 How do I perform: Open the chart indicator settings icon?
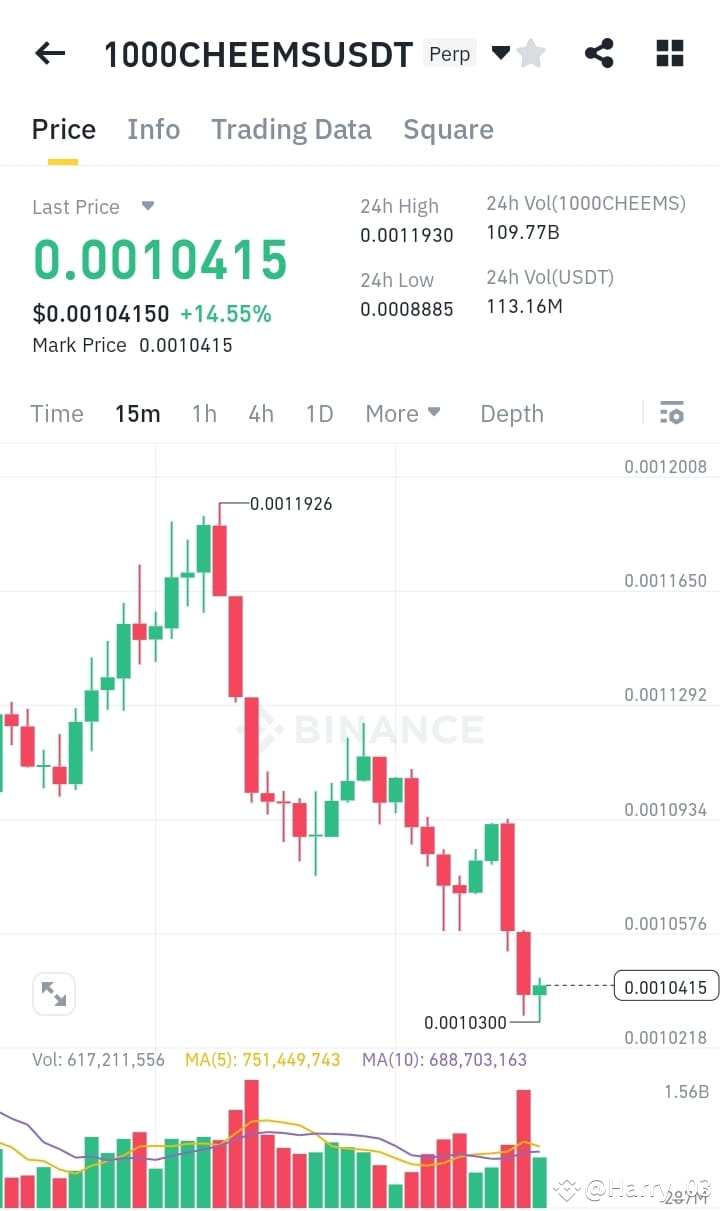pyautogui.click(x=672, y=412)
